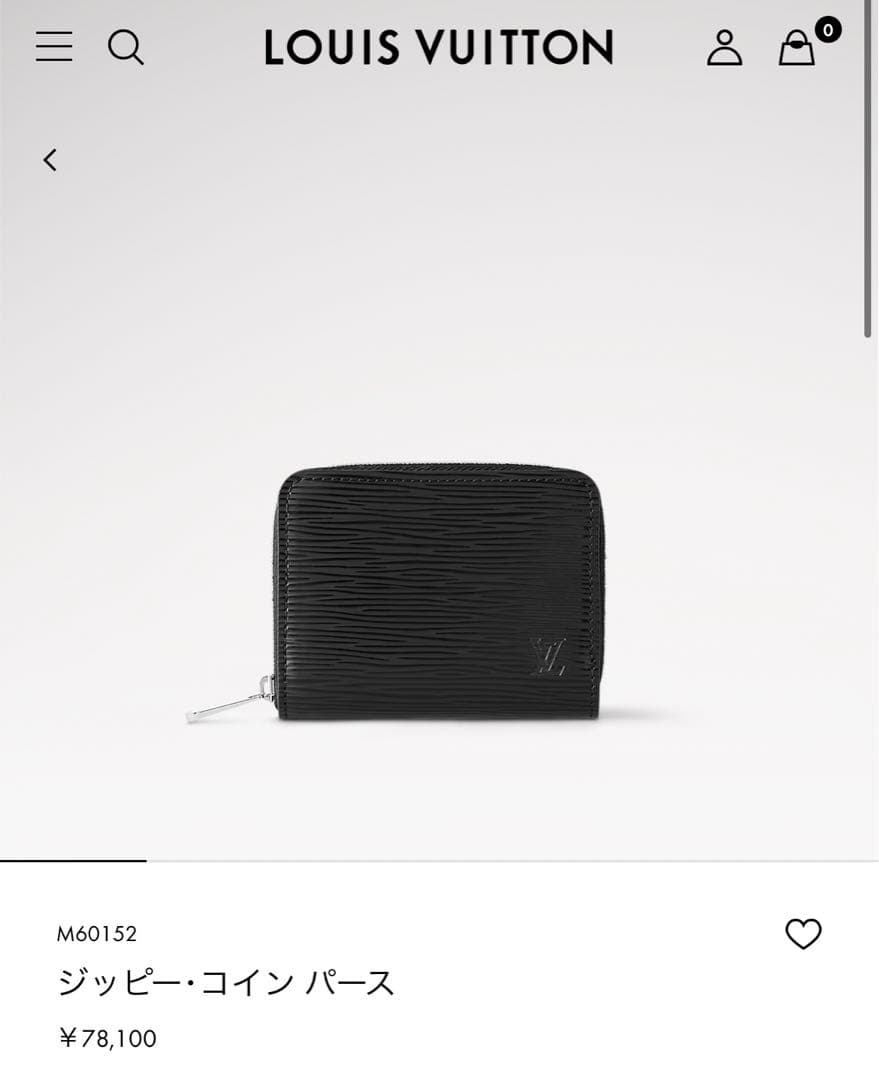The width and height of the screenshot is (879, 1080).
Task: Open the hamburger navigation menu
Action: 53,47
